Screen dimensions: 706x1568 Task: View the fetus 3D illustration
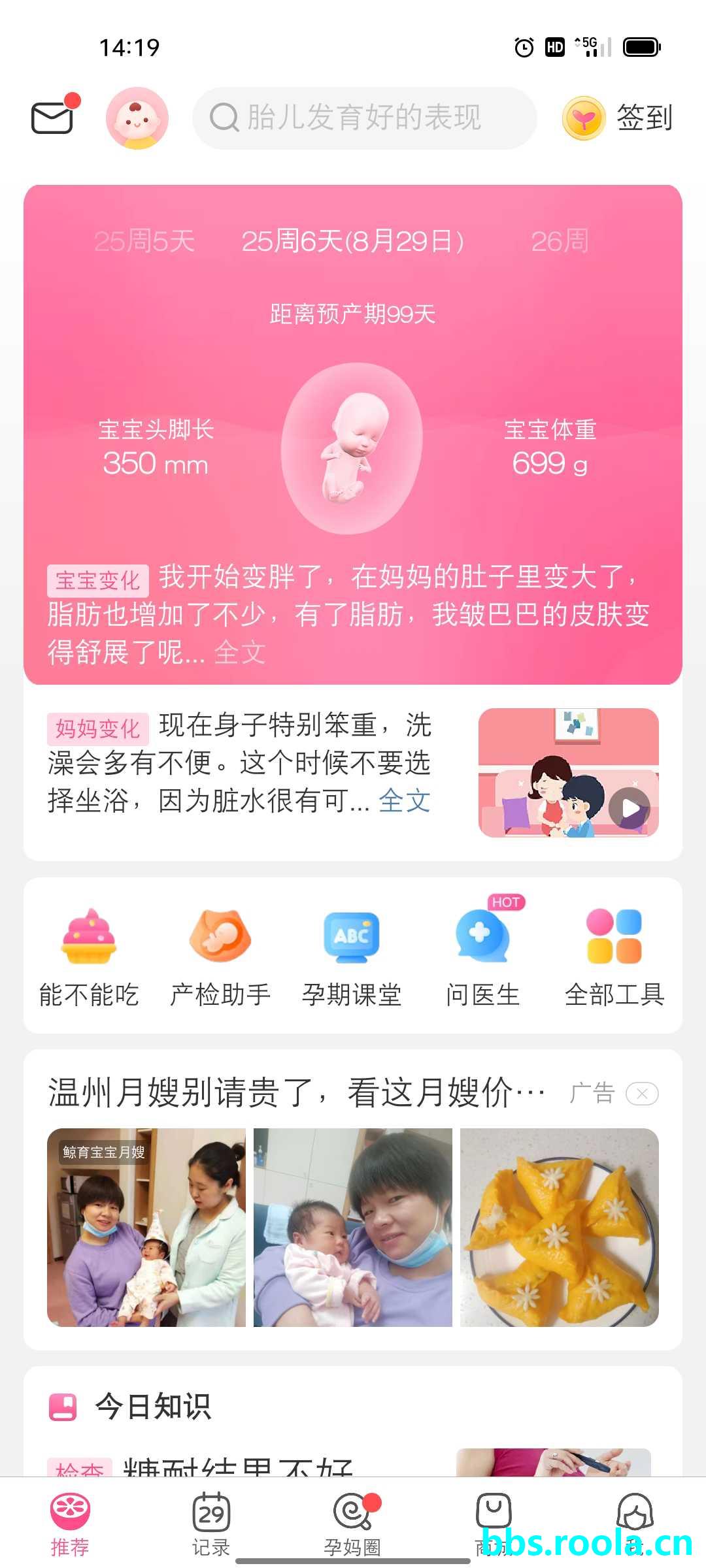tap(352, 449)
